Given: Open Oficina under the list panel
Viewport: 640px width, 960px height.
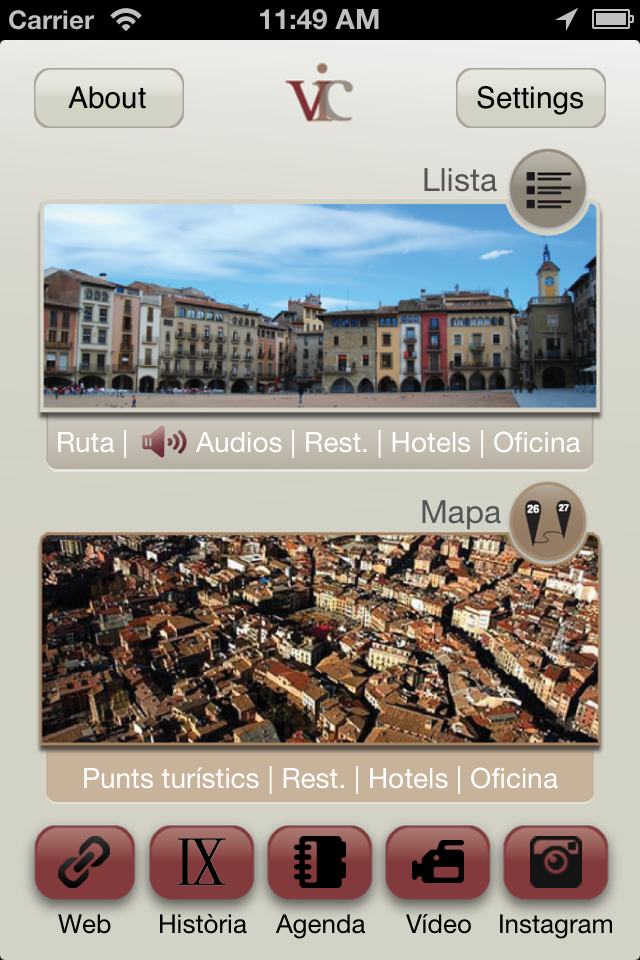Looking at the screenshot, I should point(536,443).
